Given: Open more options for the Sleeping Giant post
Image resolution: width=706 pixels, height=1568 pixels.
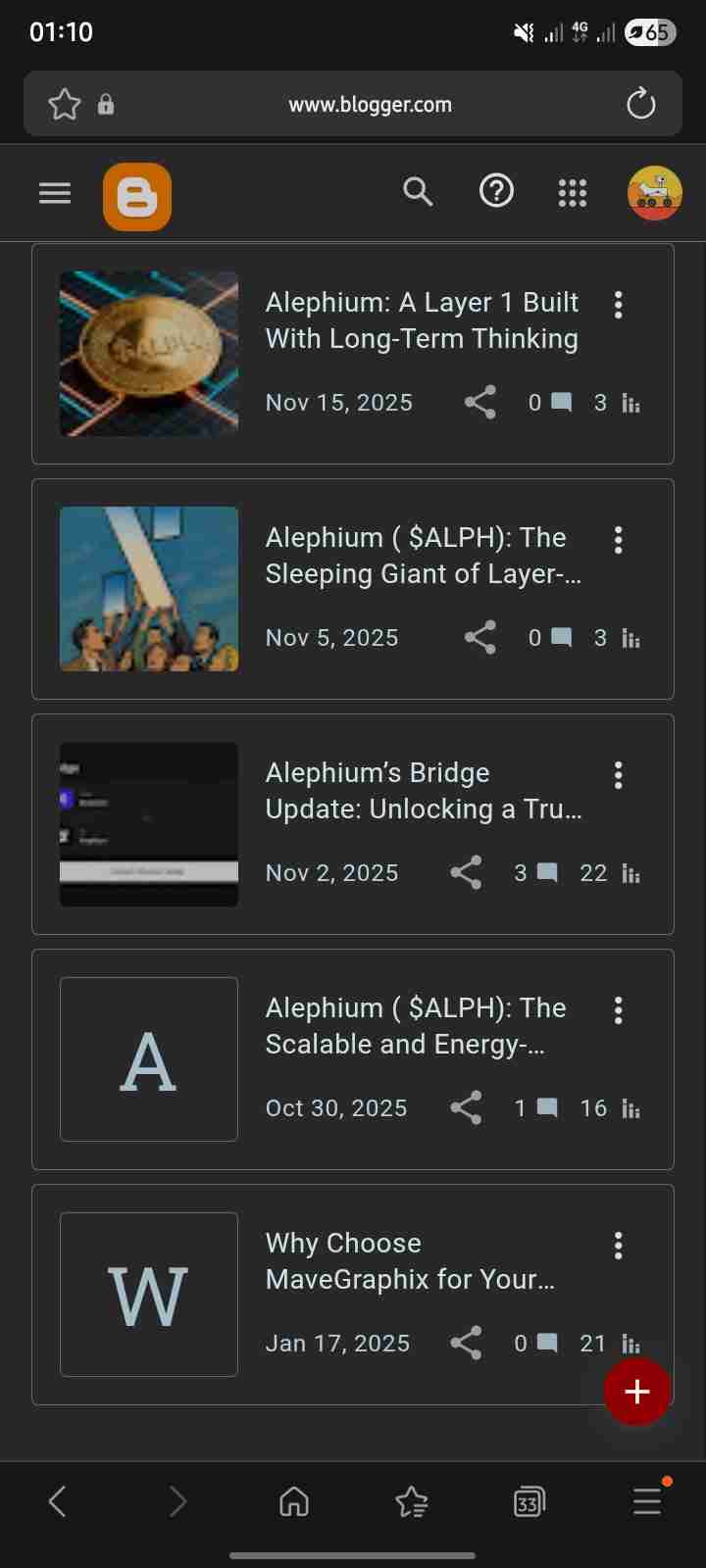Looking at the screenshot, I should coord(618,540).
